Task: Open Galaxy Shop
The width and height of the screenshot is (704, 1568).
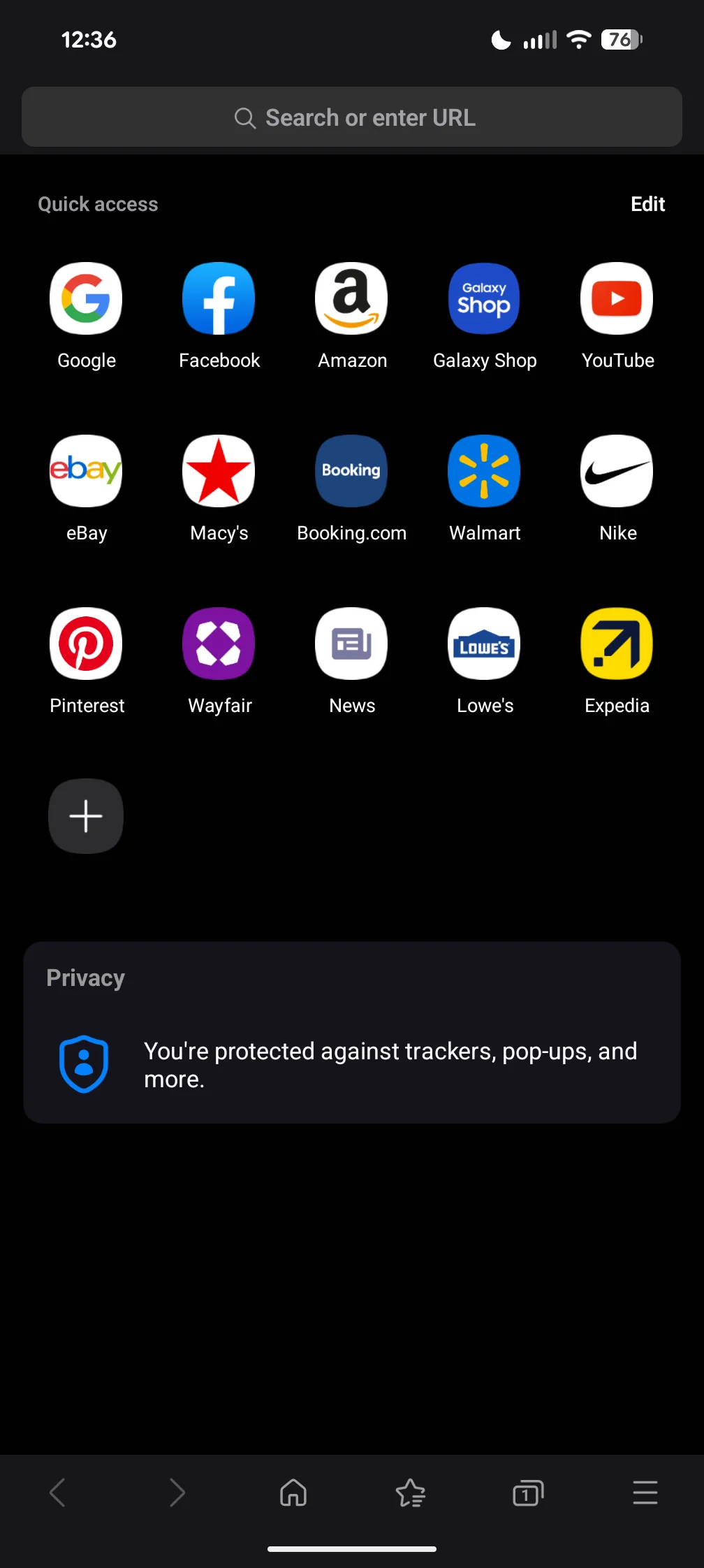Action: pos(484,299)
